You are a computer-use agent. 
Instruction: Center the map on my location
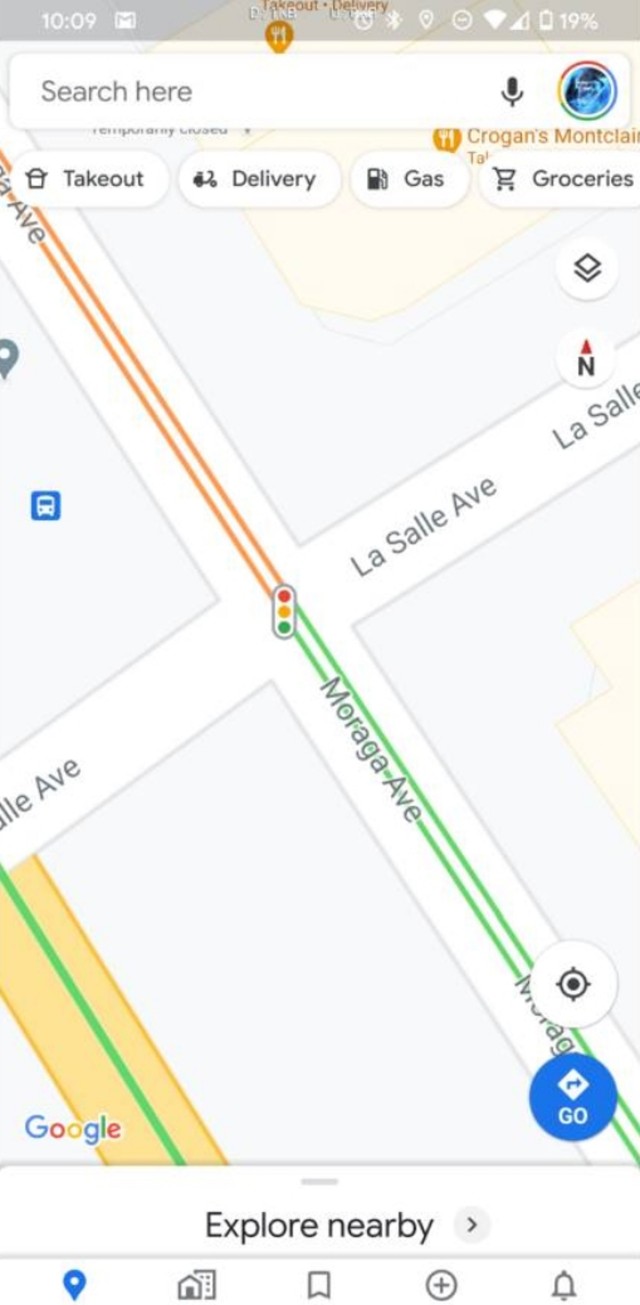[x=573, y=984]
